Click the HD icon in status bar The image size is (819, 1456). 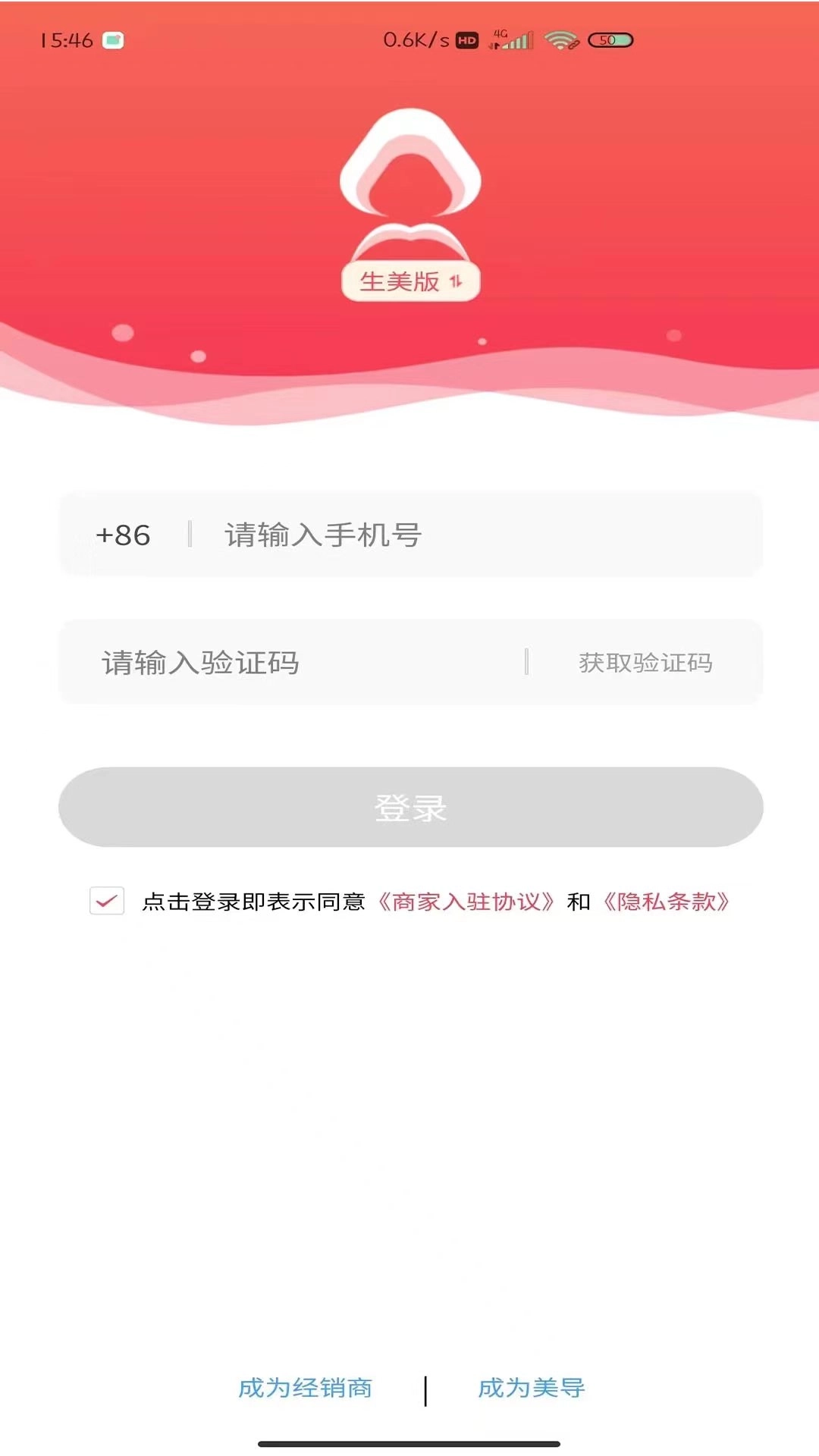[467, 39]
